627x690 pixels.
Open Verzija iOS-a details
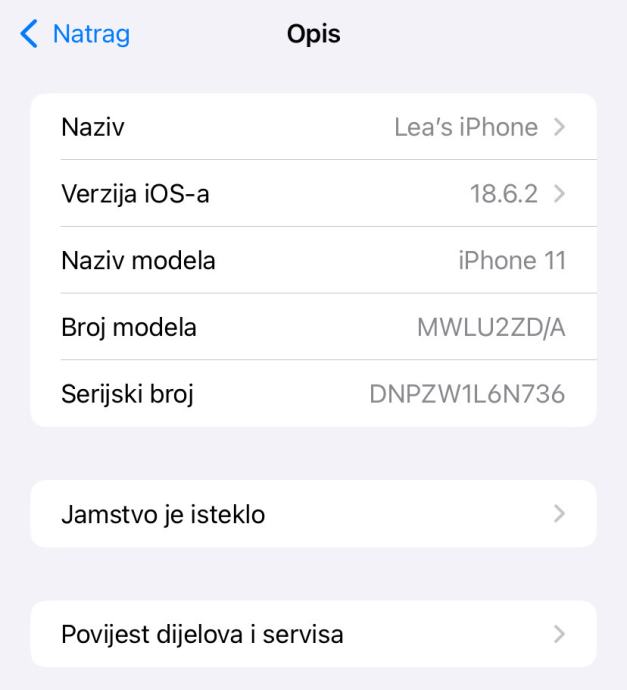[x=313, y=194]
